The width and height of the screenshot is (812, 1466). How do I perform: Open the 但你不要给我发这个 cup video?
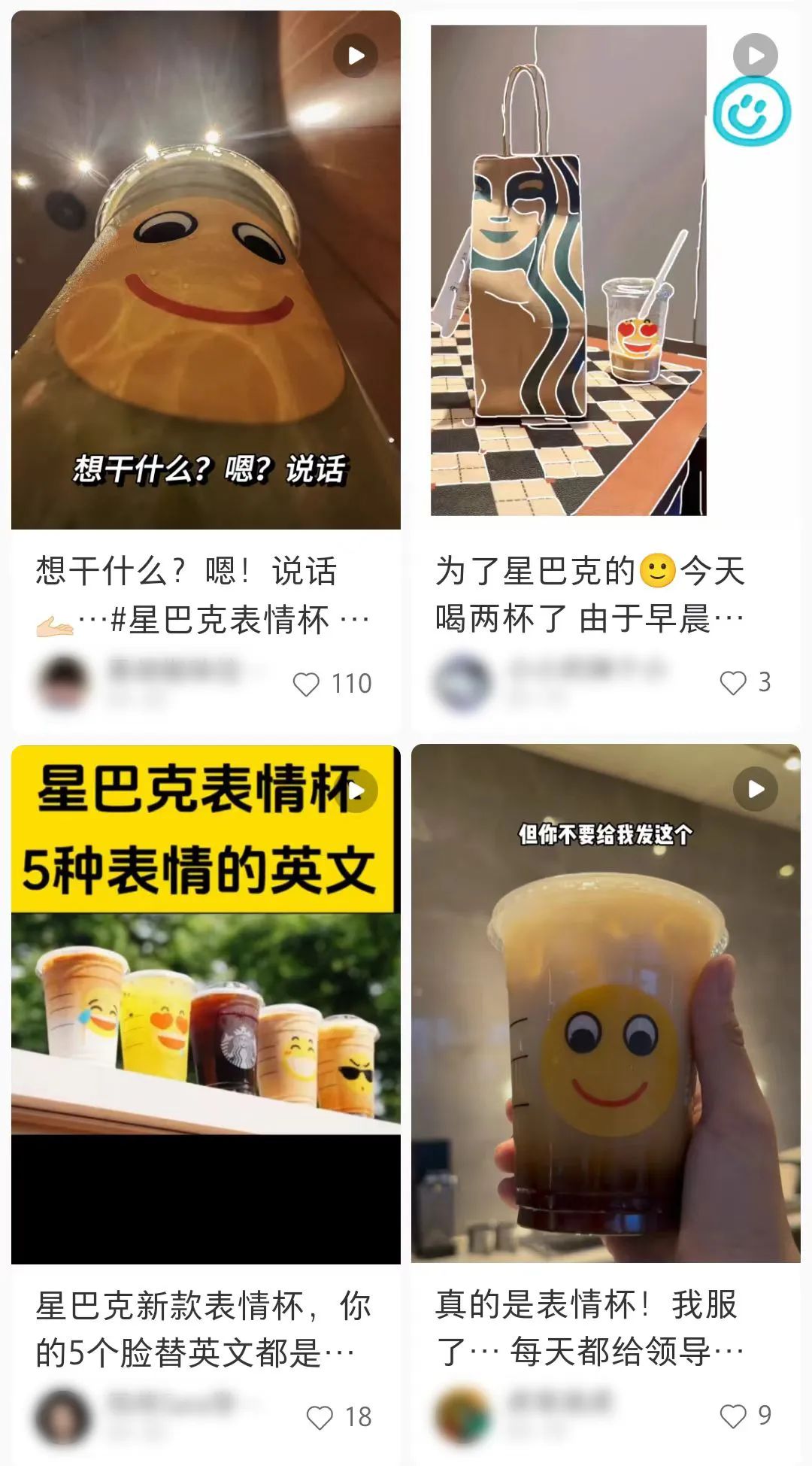click(x=605, y=1004)
